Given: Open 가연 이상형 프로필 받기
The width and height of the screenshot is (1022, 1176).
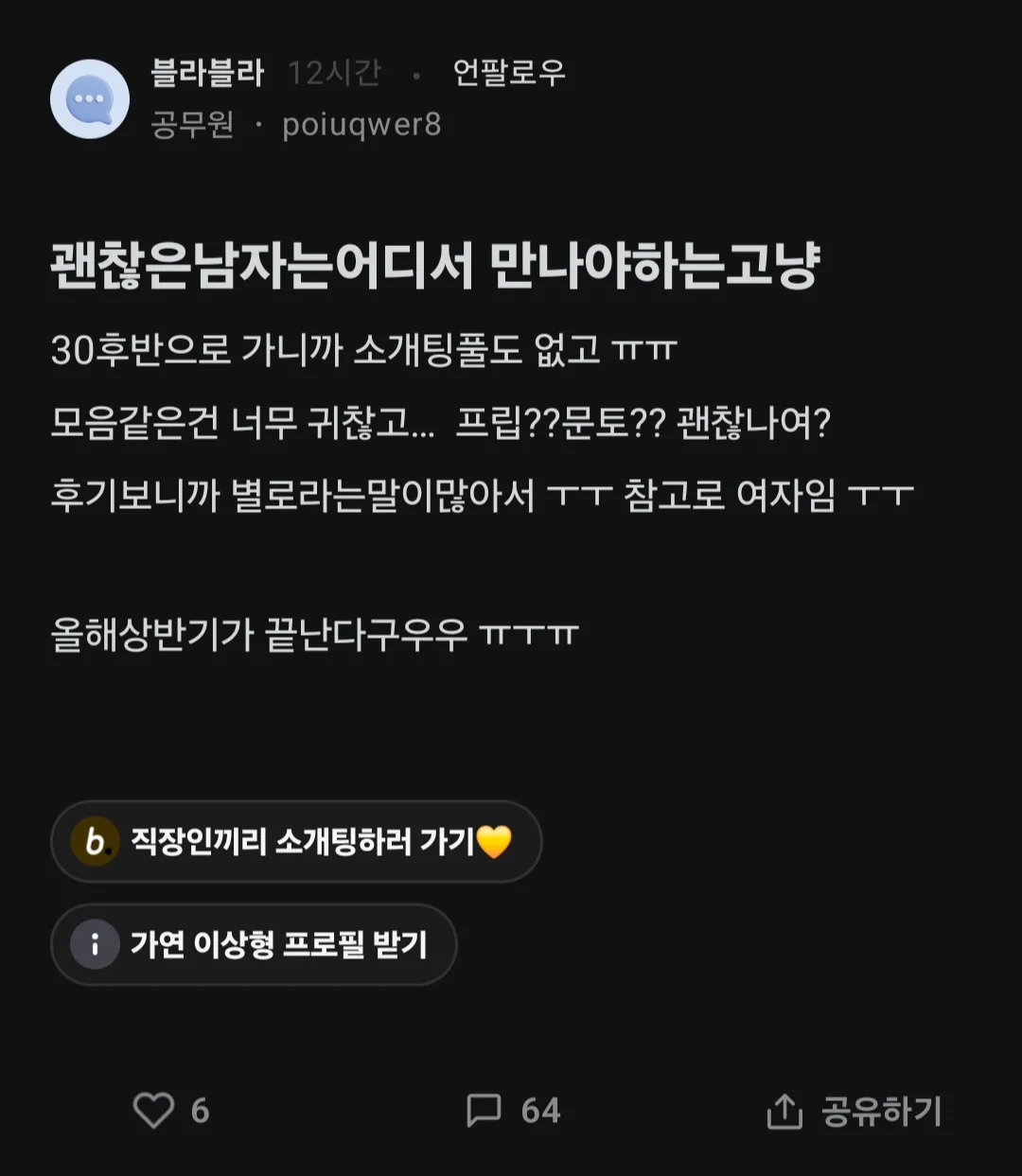Looking at the screenshot, I should (254, 944).
